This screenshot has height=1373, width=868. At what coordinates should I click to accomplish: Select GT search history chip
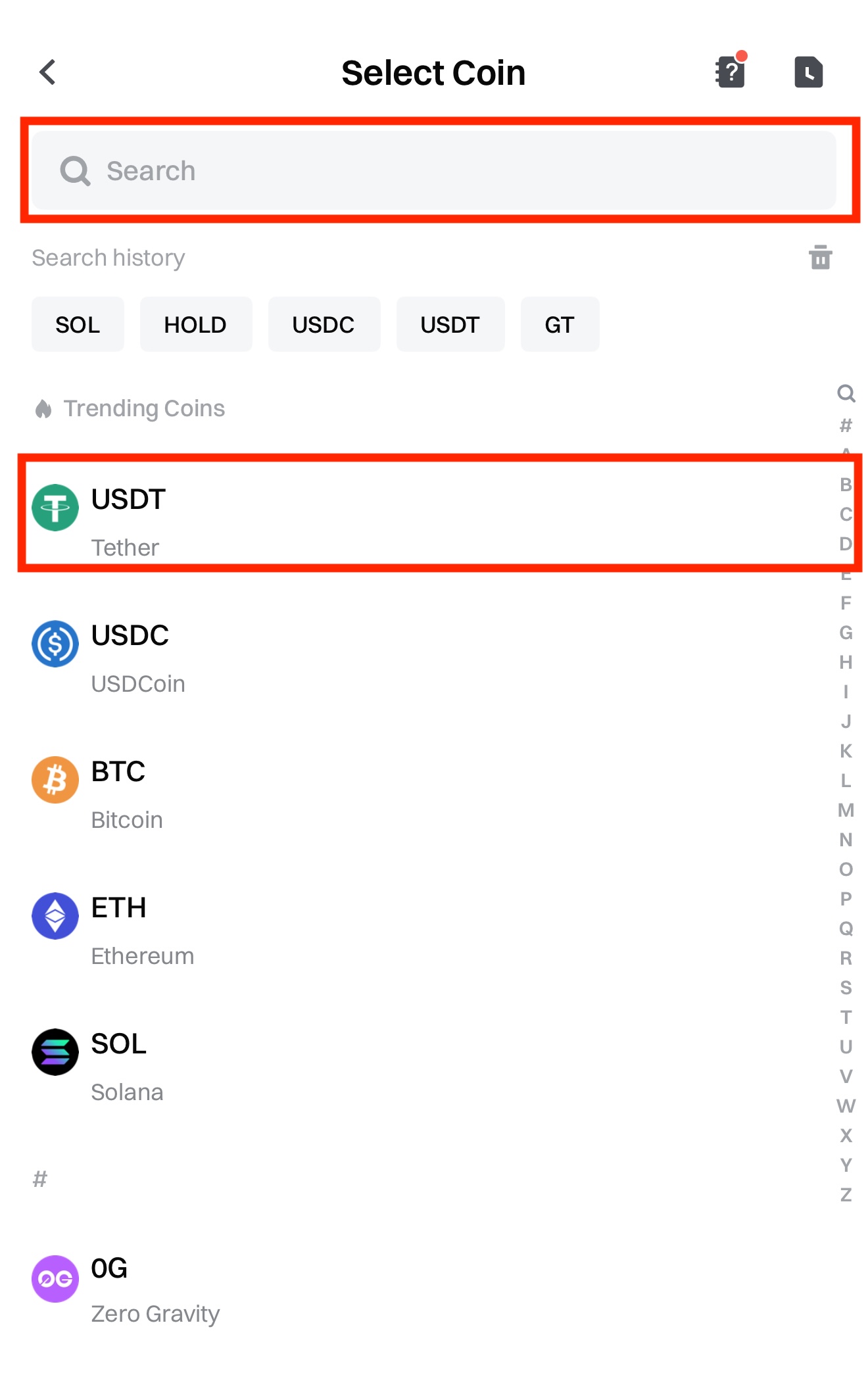point(560,325)
